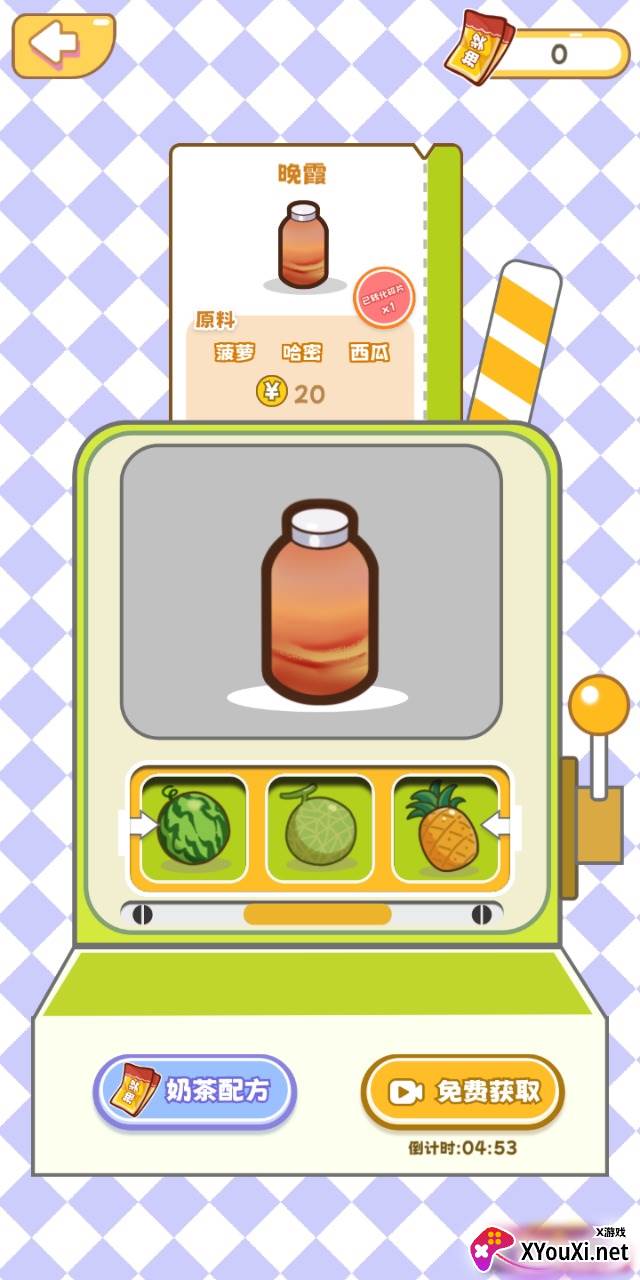Go back with the yellow arrow button

click(63, 45)
